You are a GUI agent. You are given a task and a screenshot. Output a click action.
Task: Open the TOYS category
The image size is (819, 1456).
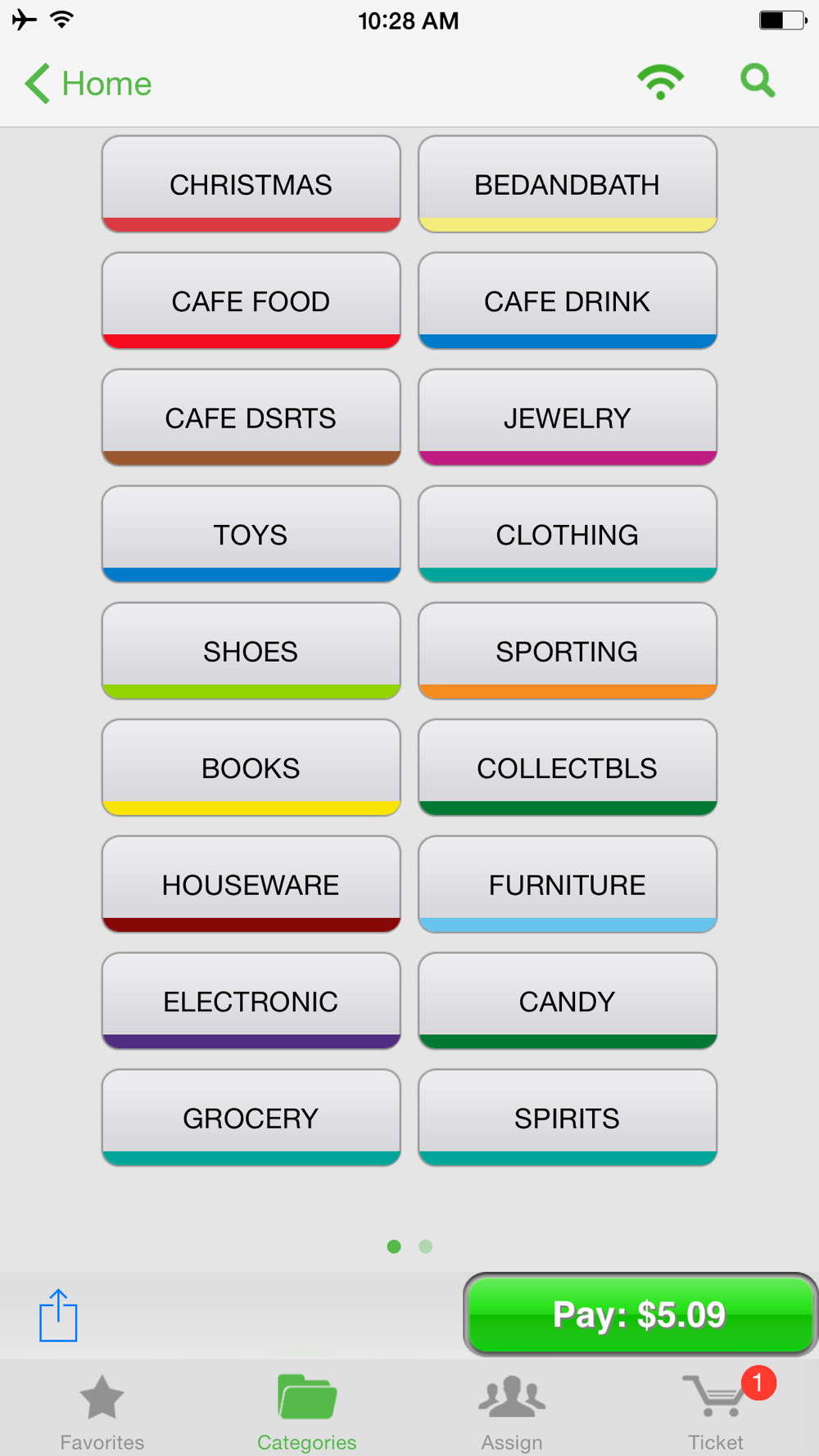click(251, 534)
